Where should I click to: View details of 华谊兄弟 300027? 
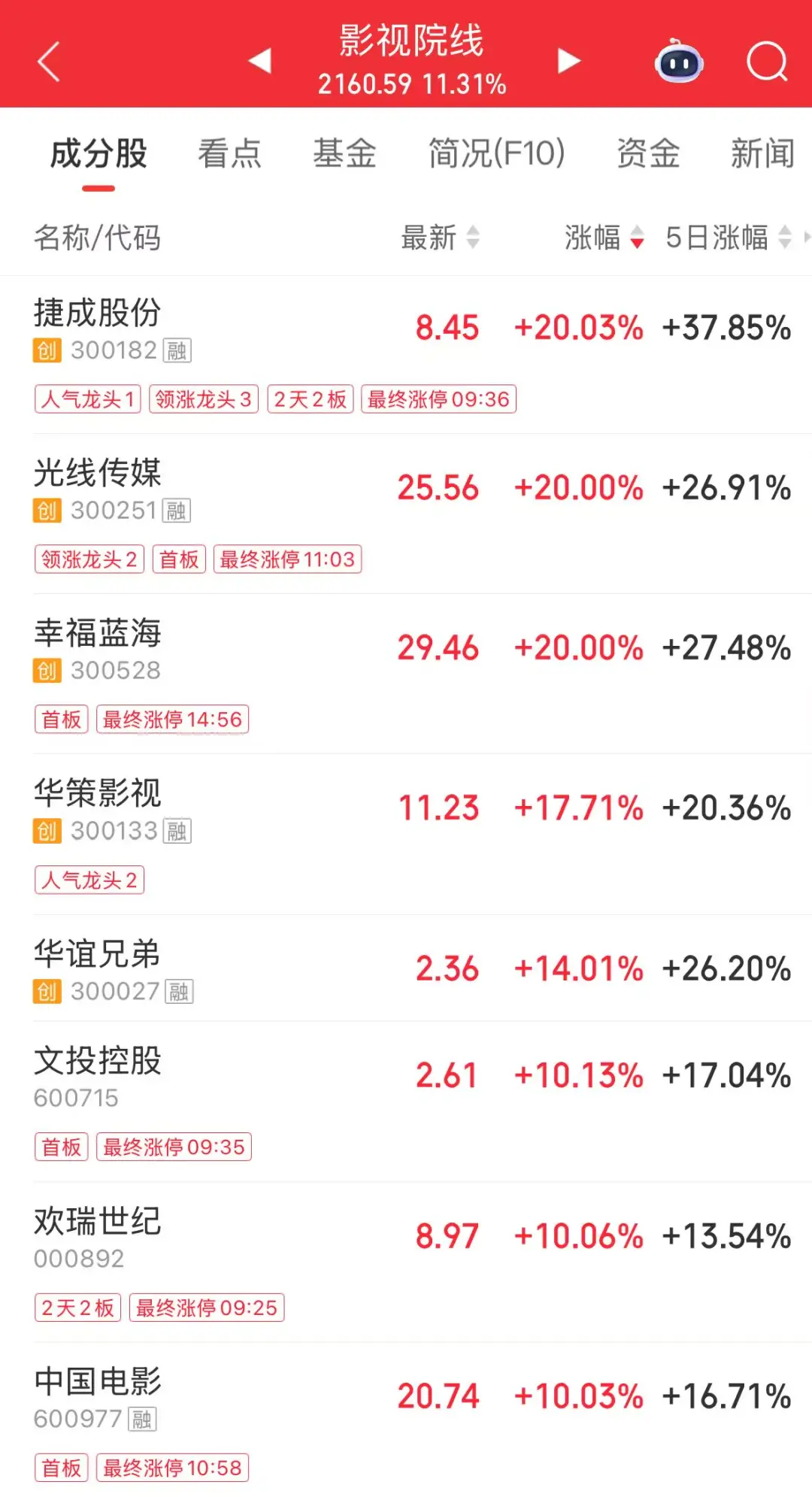click(x=98, y=955)
